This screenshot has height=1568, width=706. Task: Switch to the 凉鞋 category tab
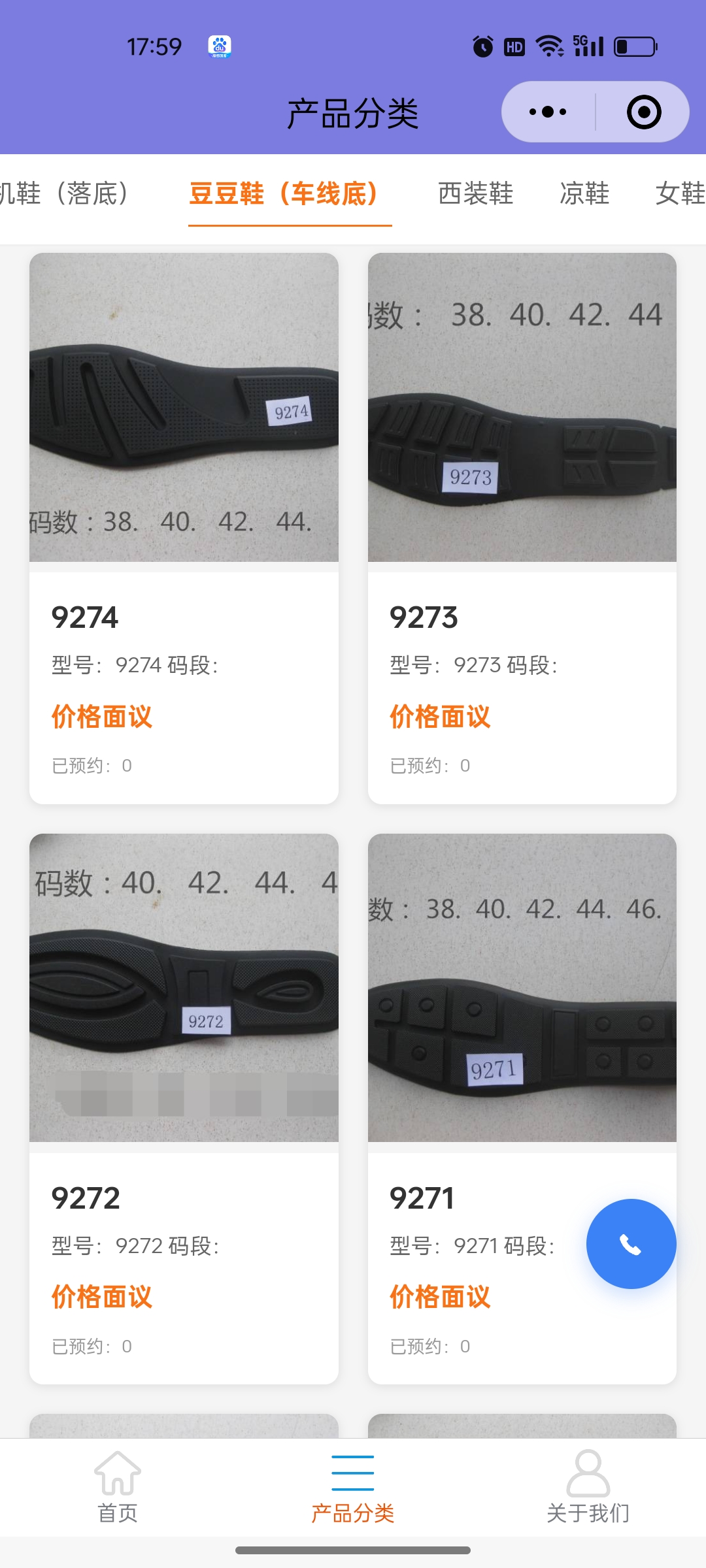584,194
